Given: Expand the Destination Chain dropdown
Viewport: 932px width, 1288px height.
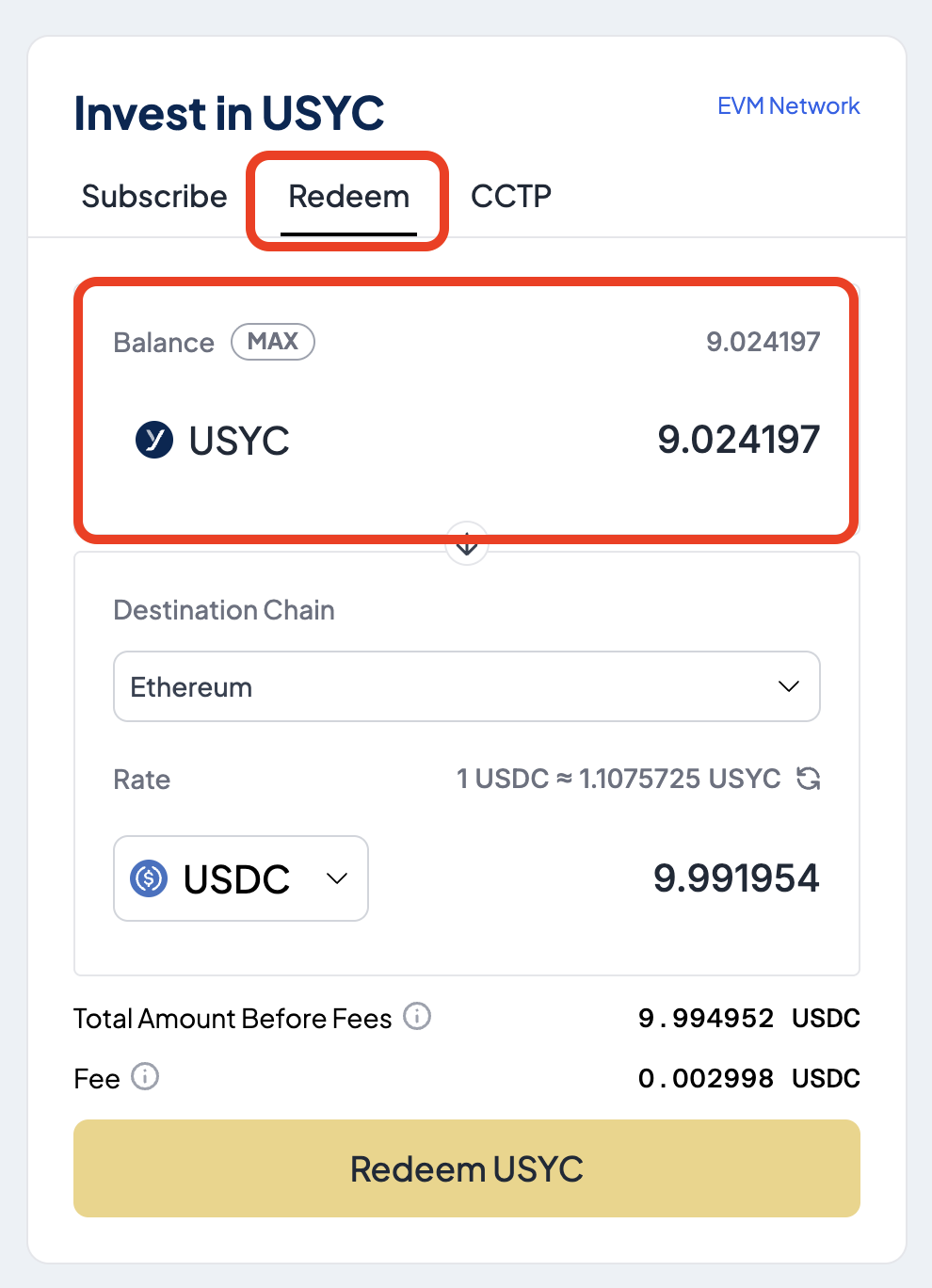Looking at the screenshot, I should coord(467,686).
